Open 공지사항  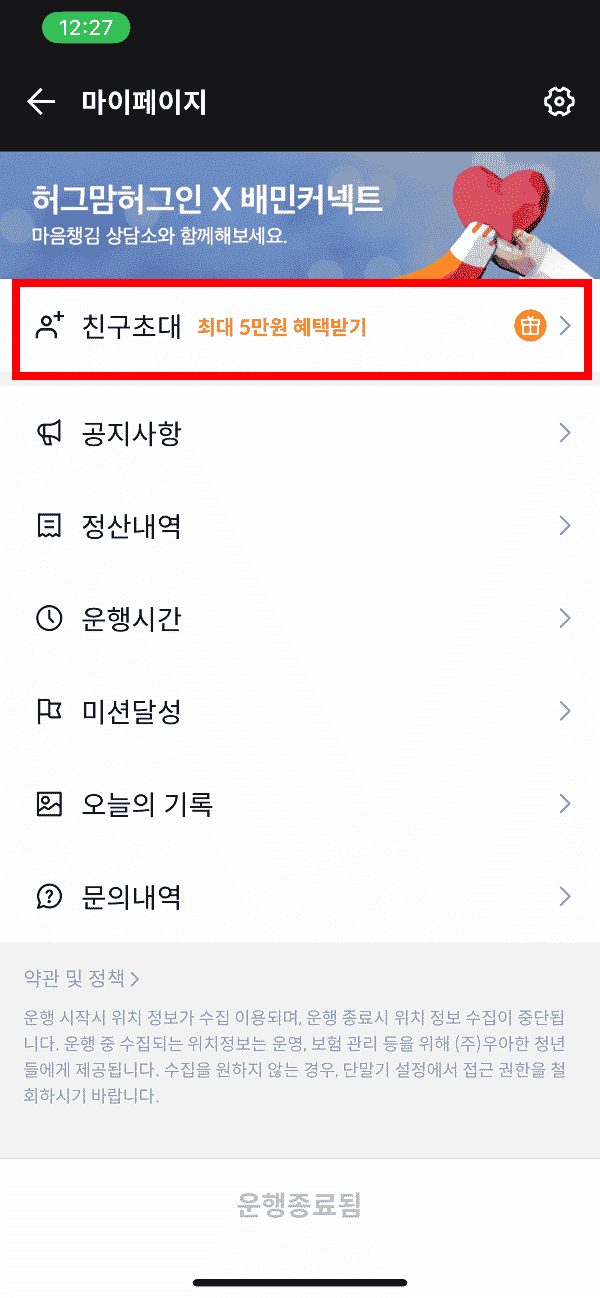click(x=300, y=433)
